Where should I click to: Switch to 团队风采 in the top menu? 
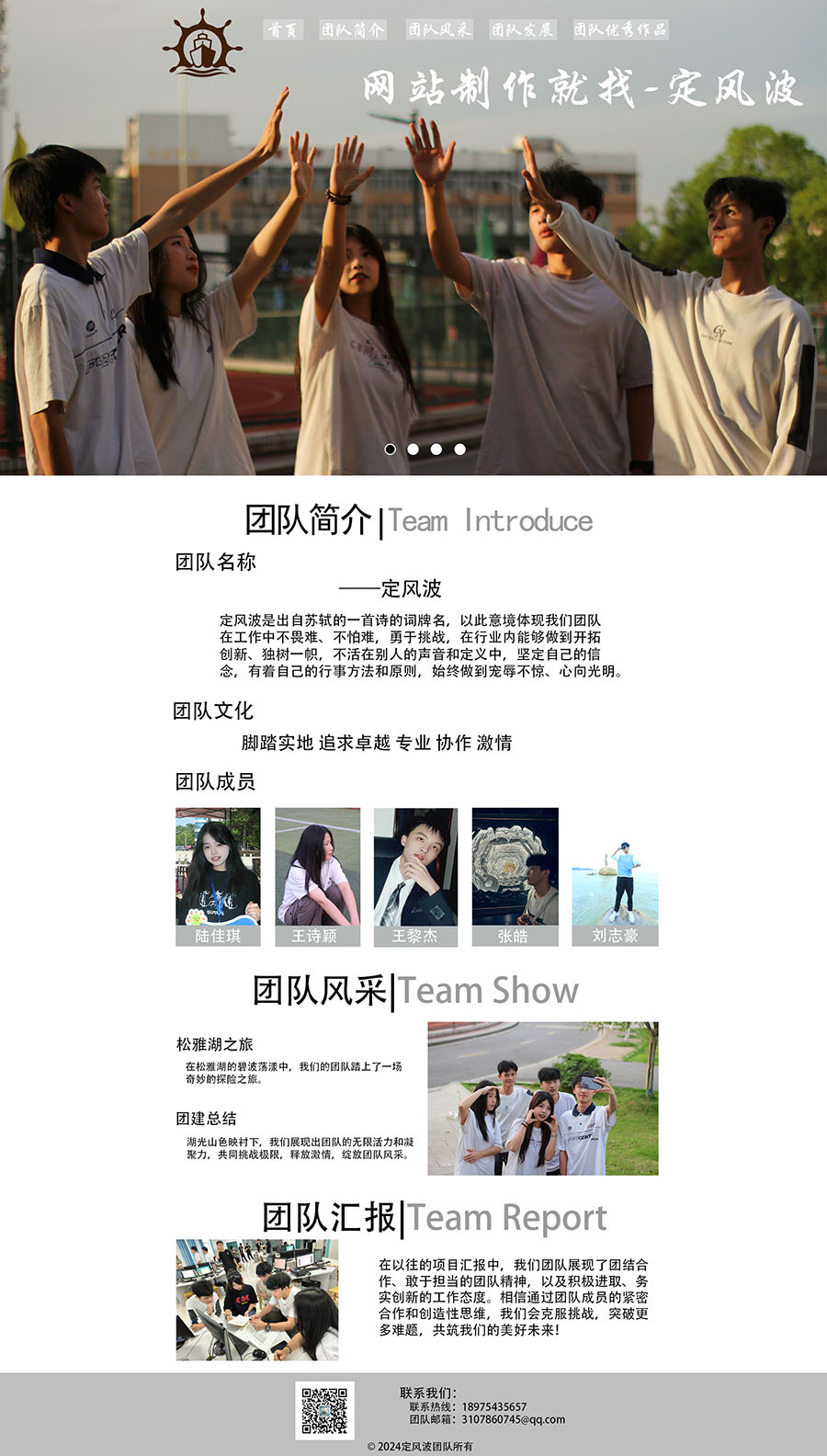439,30
